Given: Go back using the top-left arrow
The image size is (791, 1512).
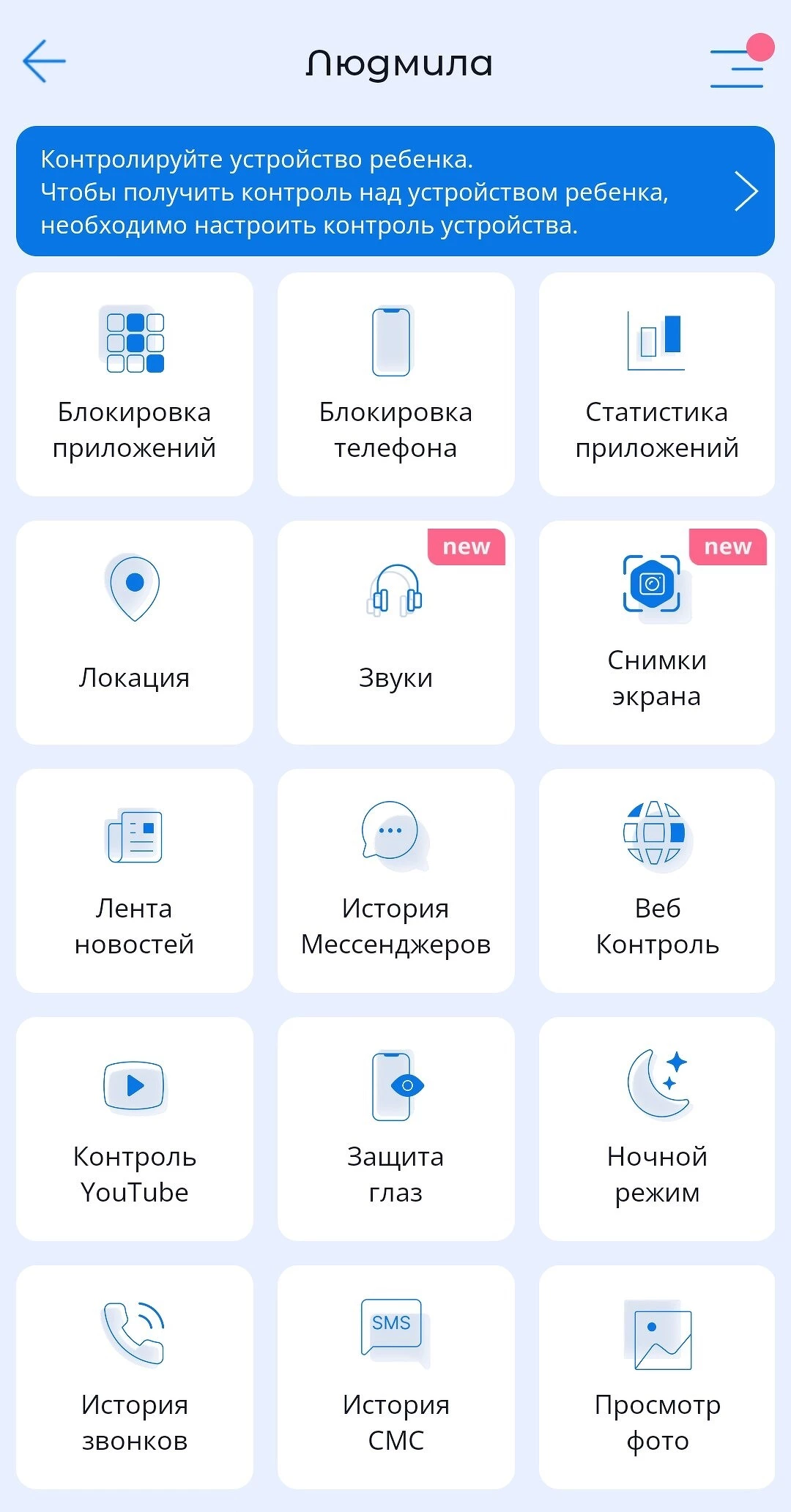Looking at the screenshot, I should (x=44, y=62).
